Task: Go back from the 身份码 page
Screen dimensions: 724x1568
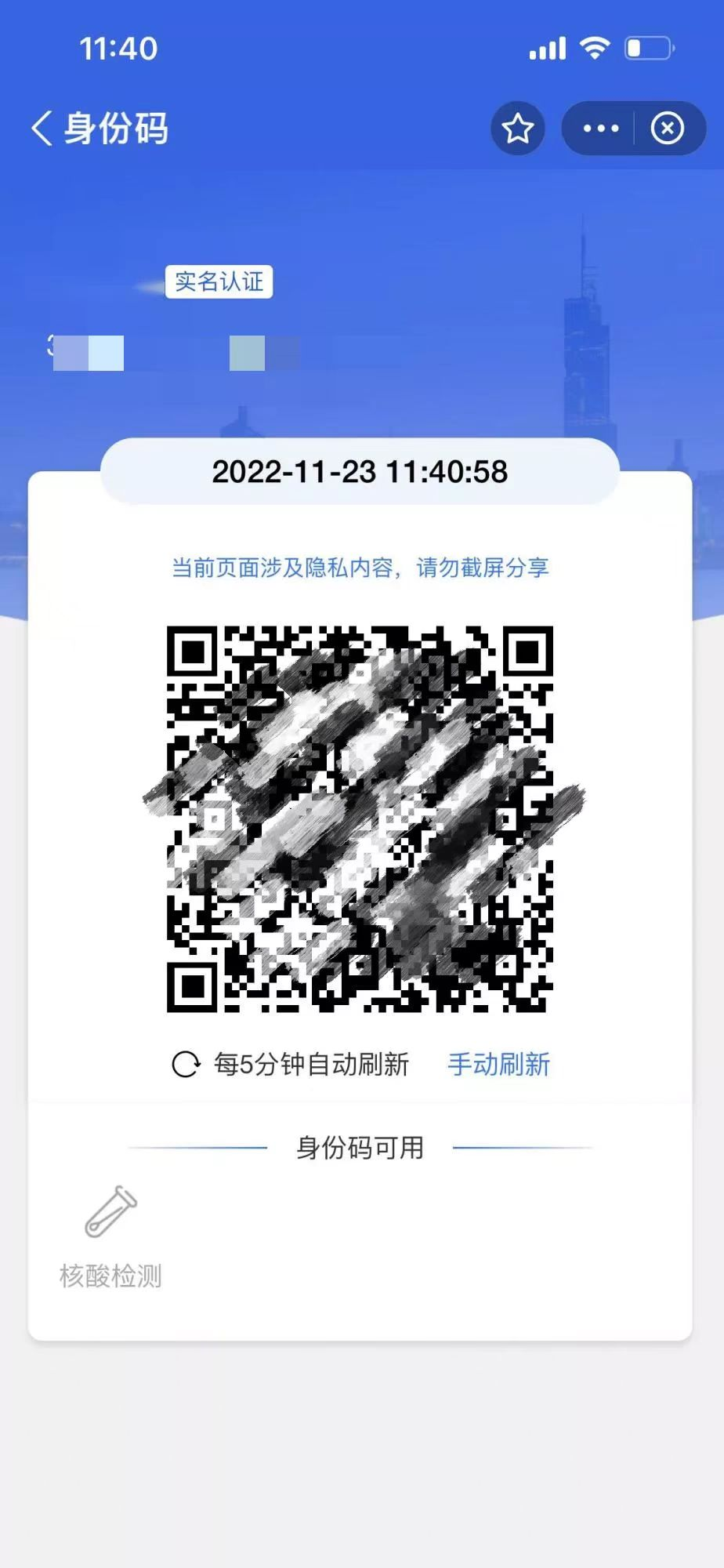Action: [42, 129]
